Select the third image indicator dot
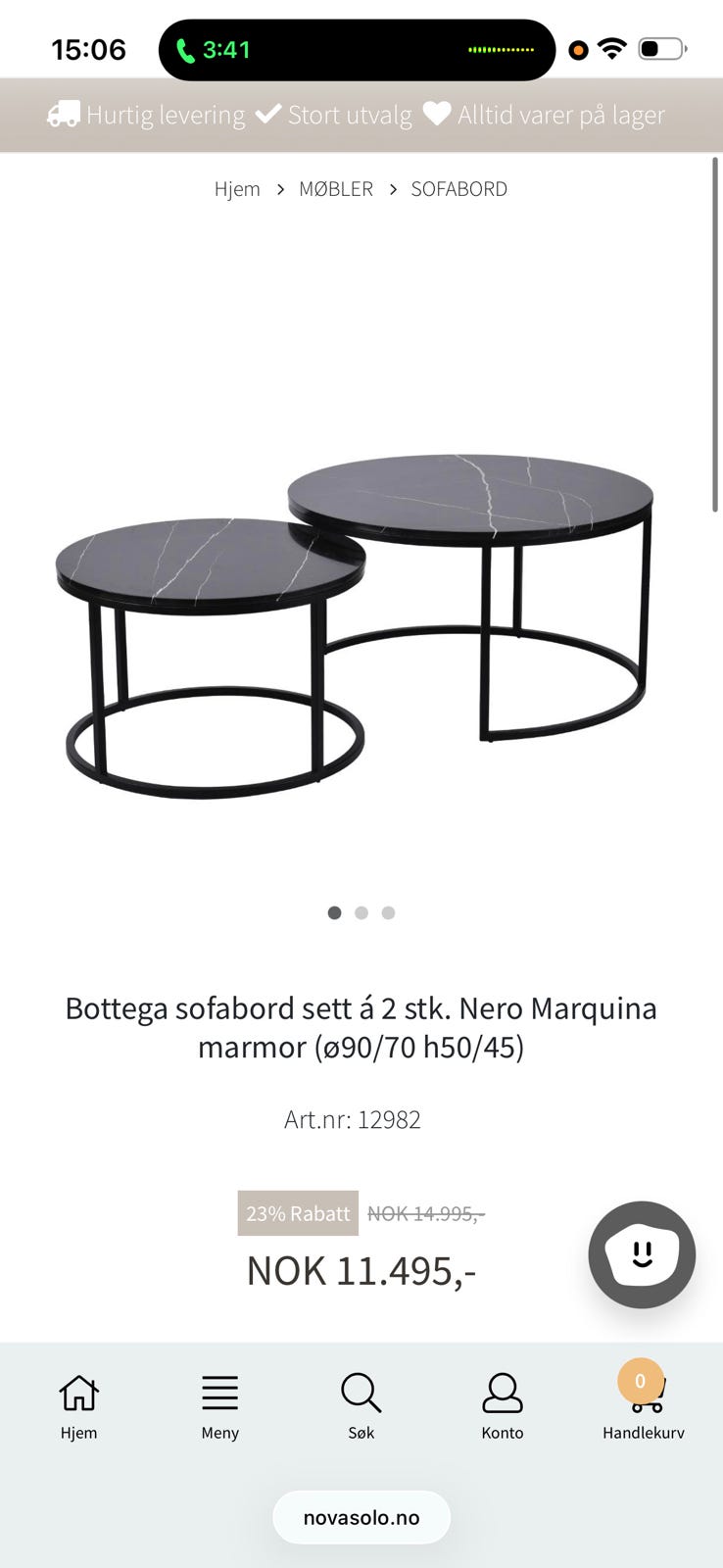723x1568 pixels. tap(388, 912)
